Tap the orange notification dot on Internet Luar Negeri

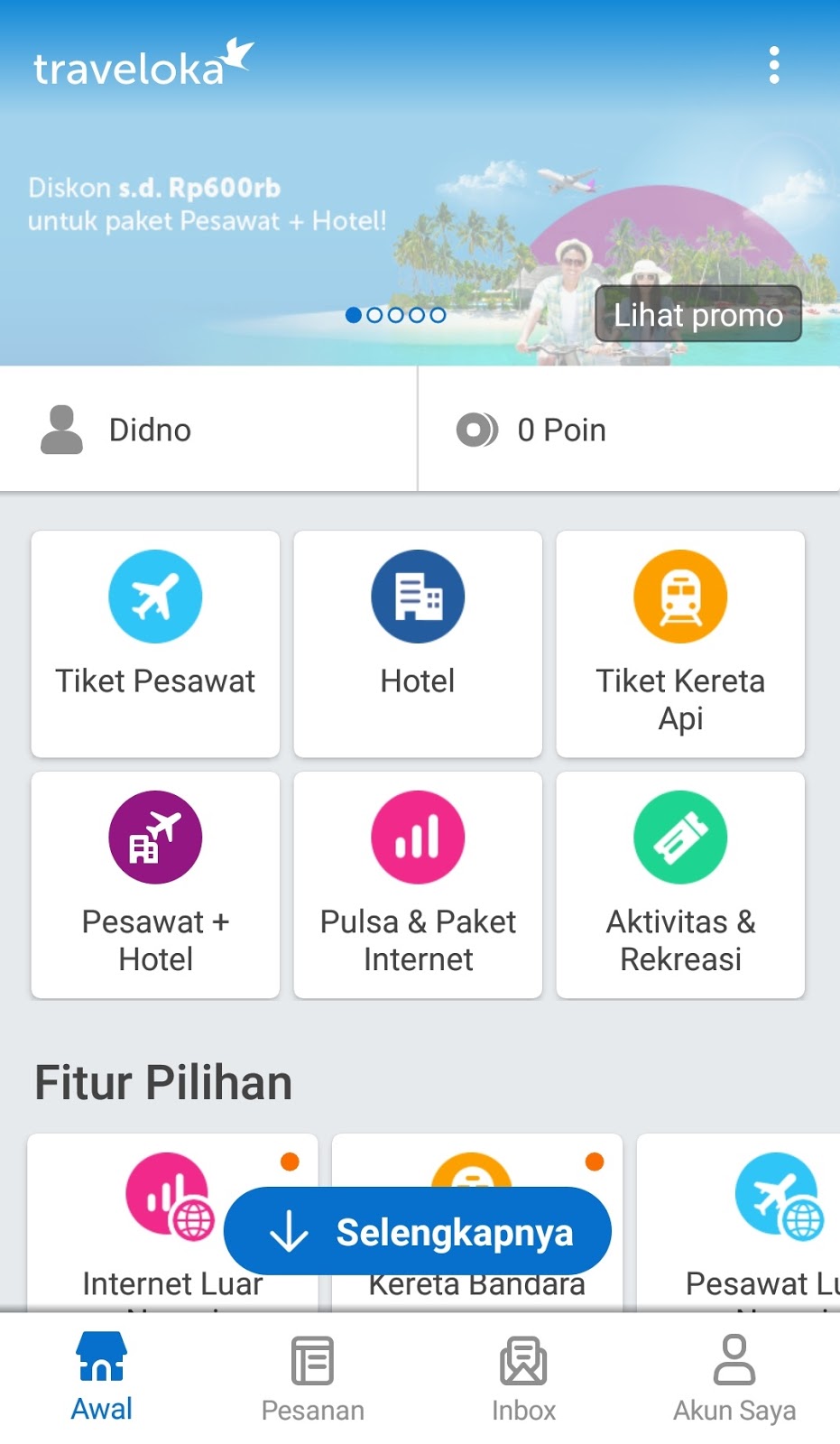click(x=291, y=1163)
